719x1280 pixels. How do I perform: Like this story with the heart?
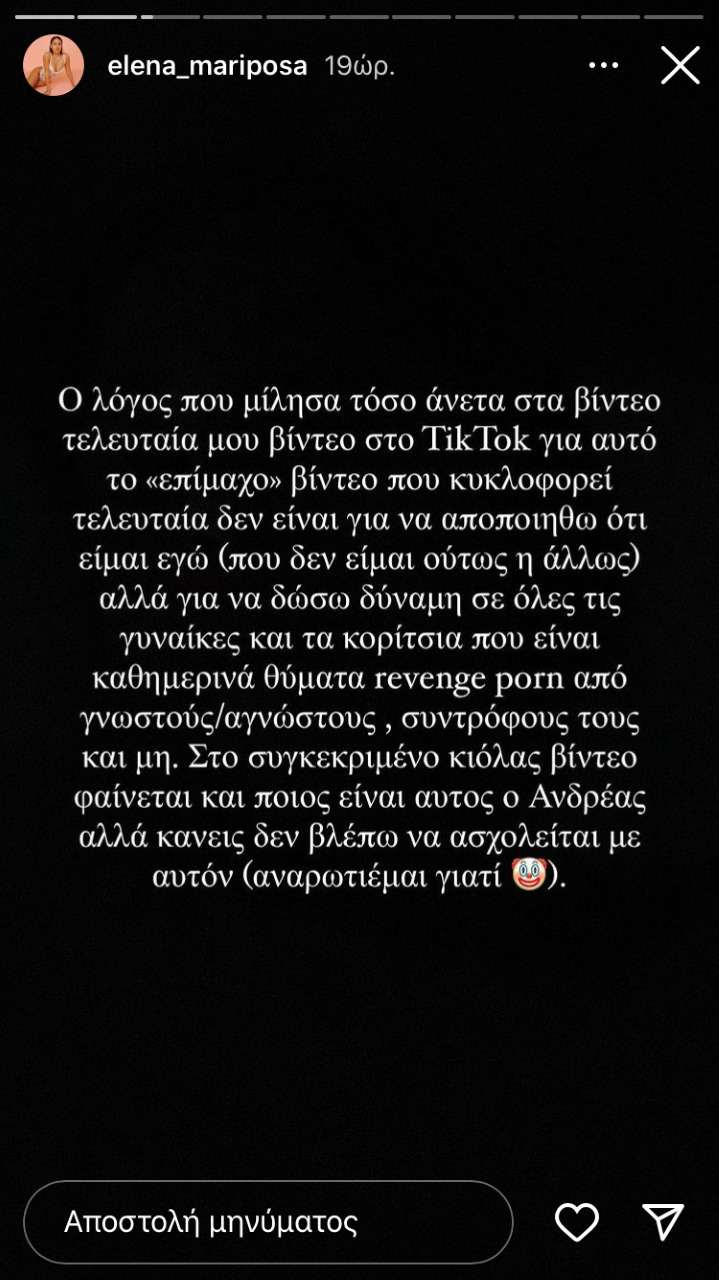577,1222
